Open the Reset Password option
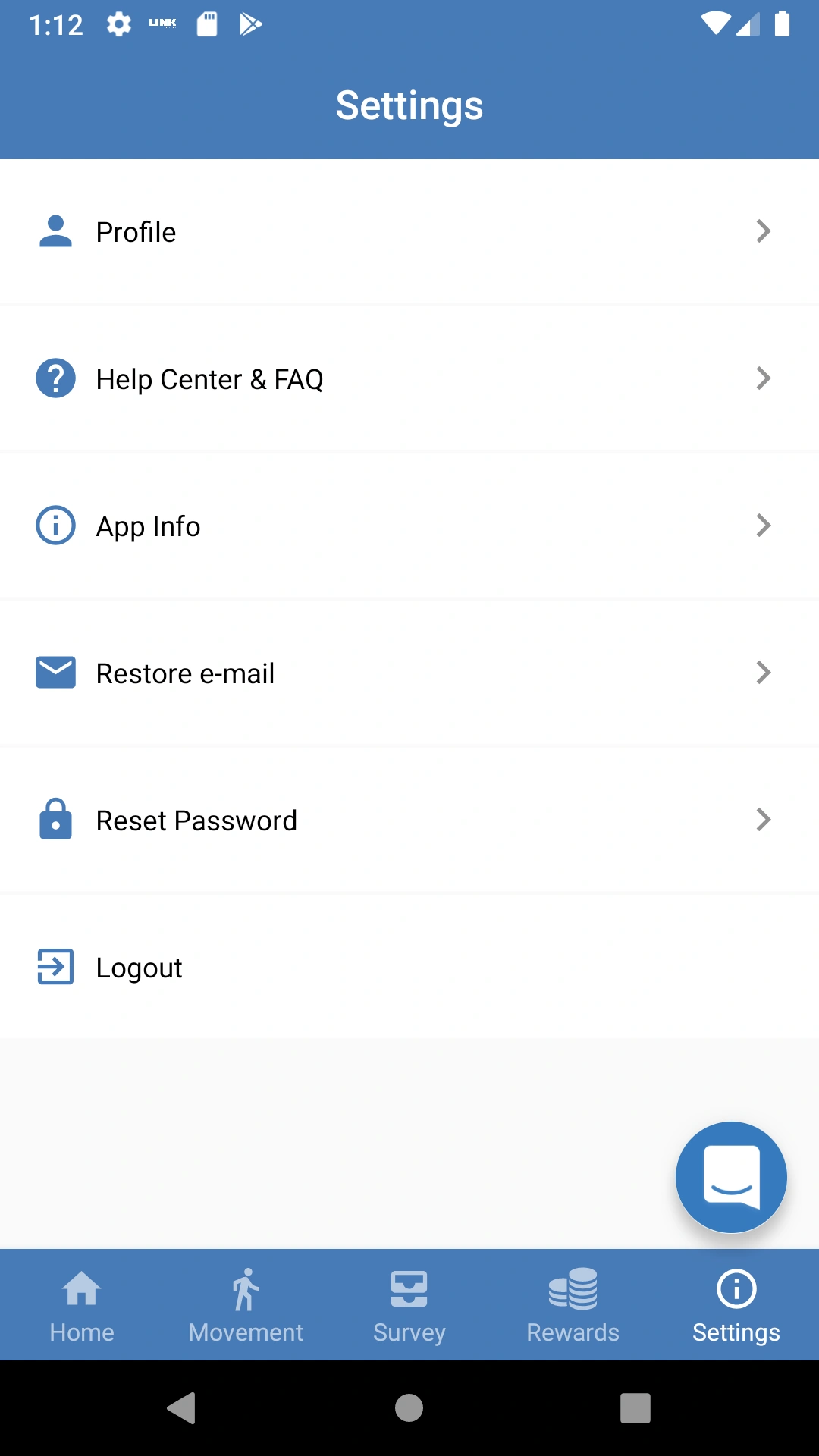The image size is (819, 1456). coord(303,819)
